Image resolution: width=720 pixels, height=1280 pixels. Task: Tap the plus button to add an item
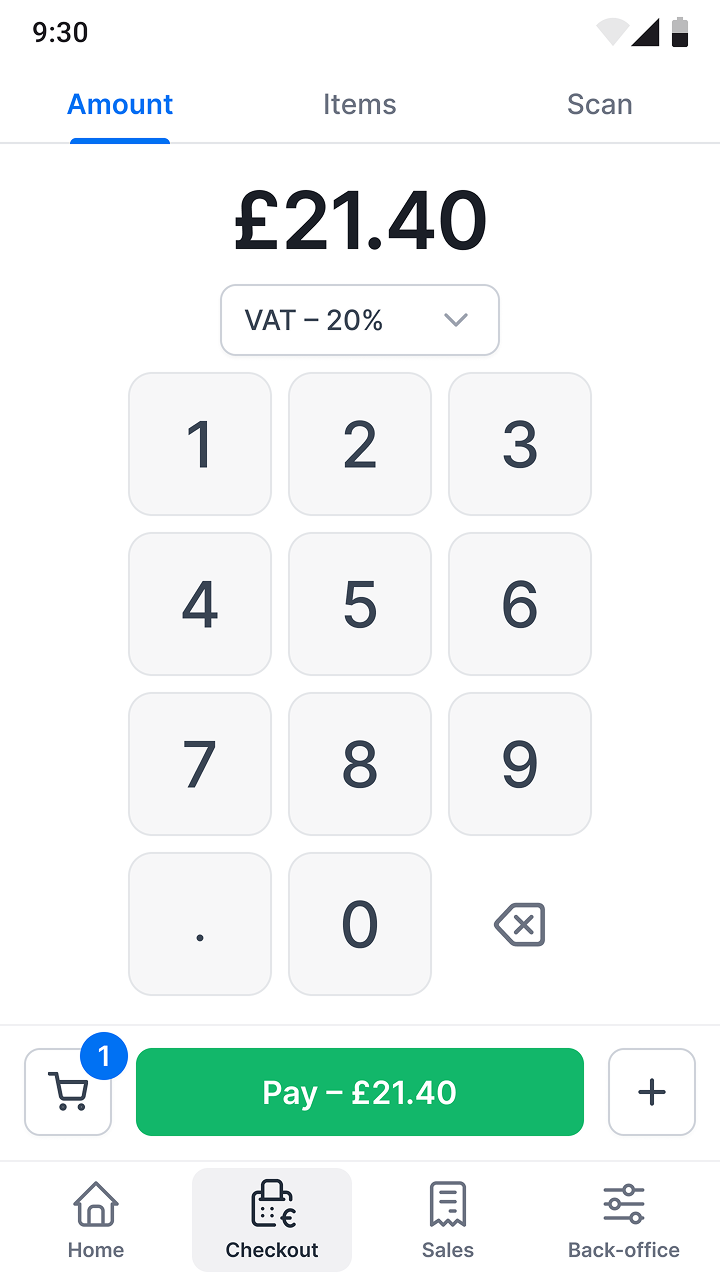click(651, 1092)
